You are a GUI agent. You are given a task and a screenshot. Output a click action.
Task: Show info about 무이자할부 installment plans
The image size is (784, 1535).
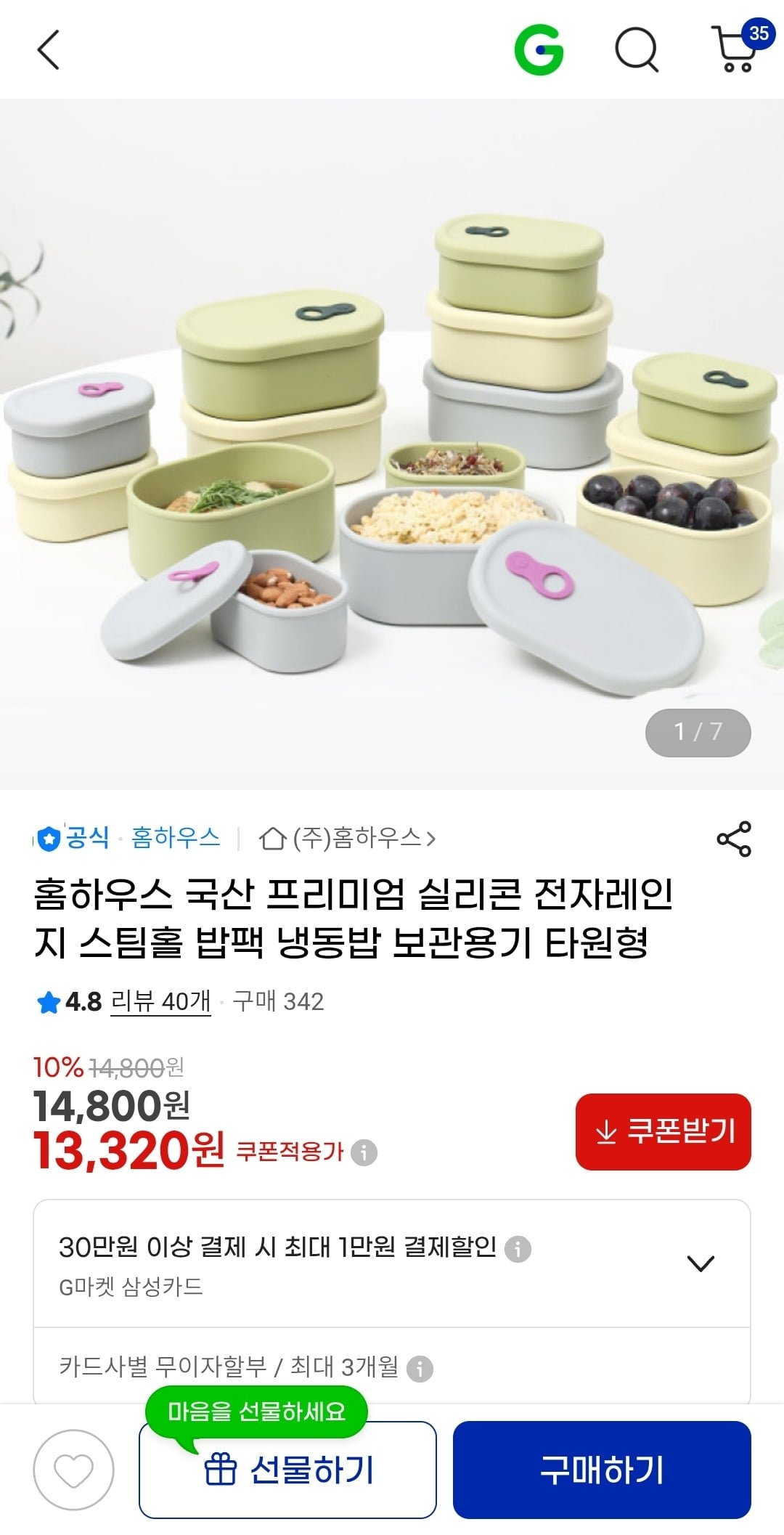(x=420, y=1369)
